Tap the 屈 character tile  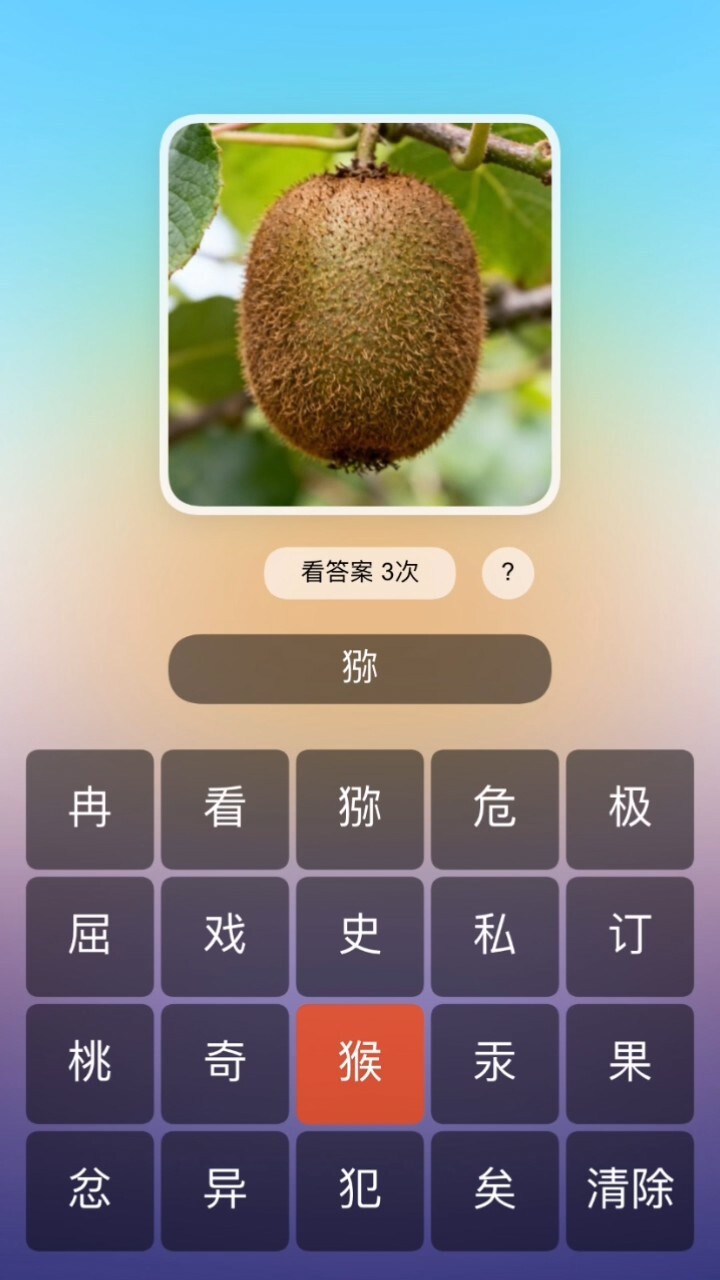[88, 937]
